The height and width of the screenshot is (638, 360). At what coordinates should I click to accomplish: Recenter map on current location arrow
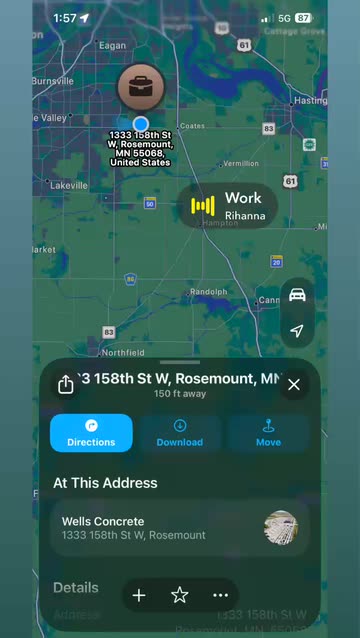click(x=297, y=331)
